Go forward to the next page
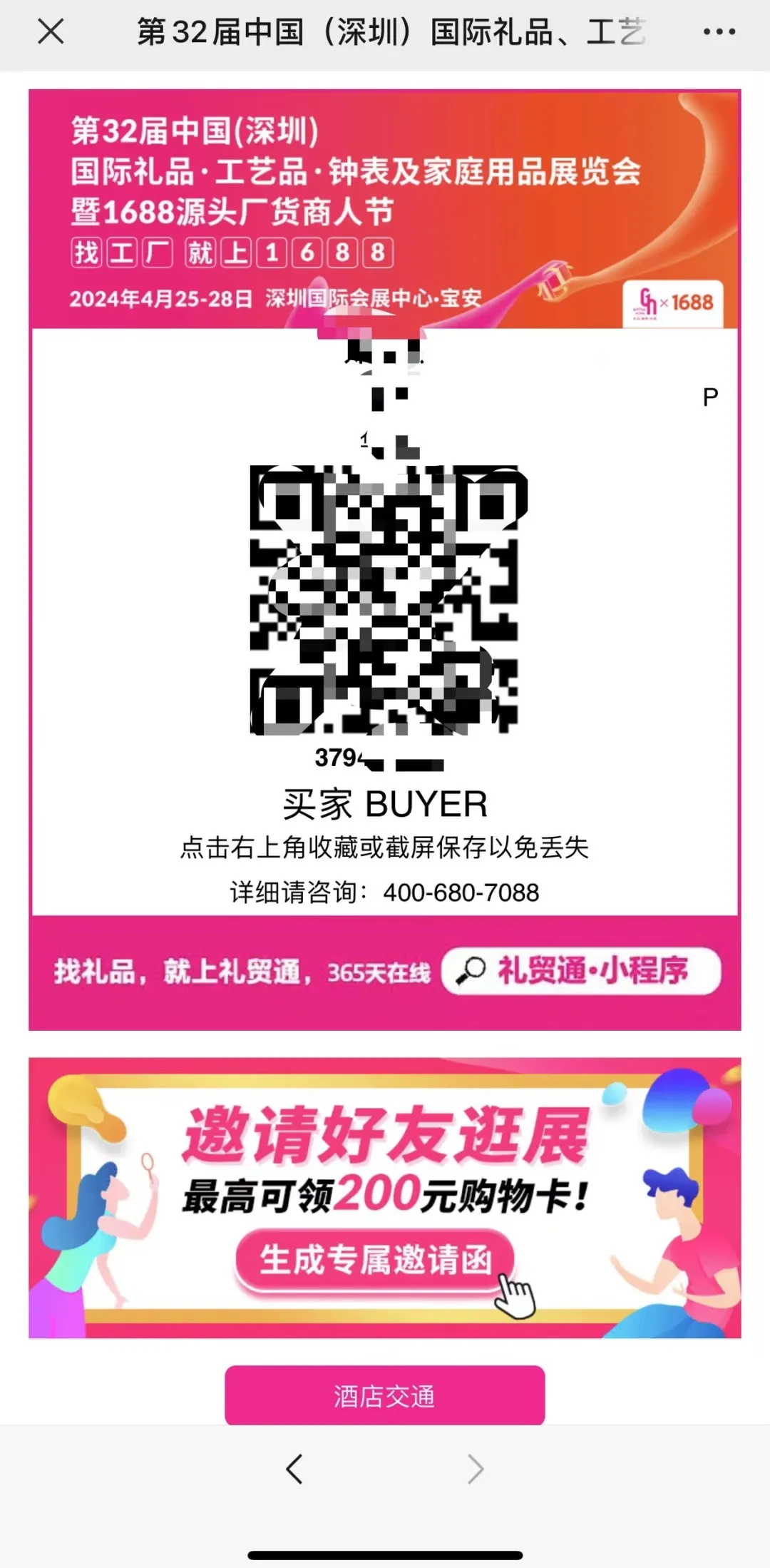Viewport: 770px width, 1568px height. 475,1469
